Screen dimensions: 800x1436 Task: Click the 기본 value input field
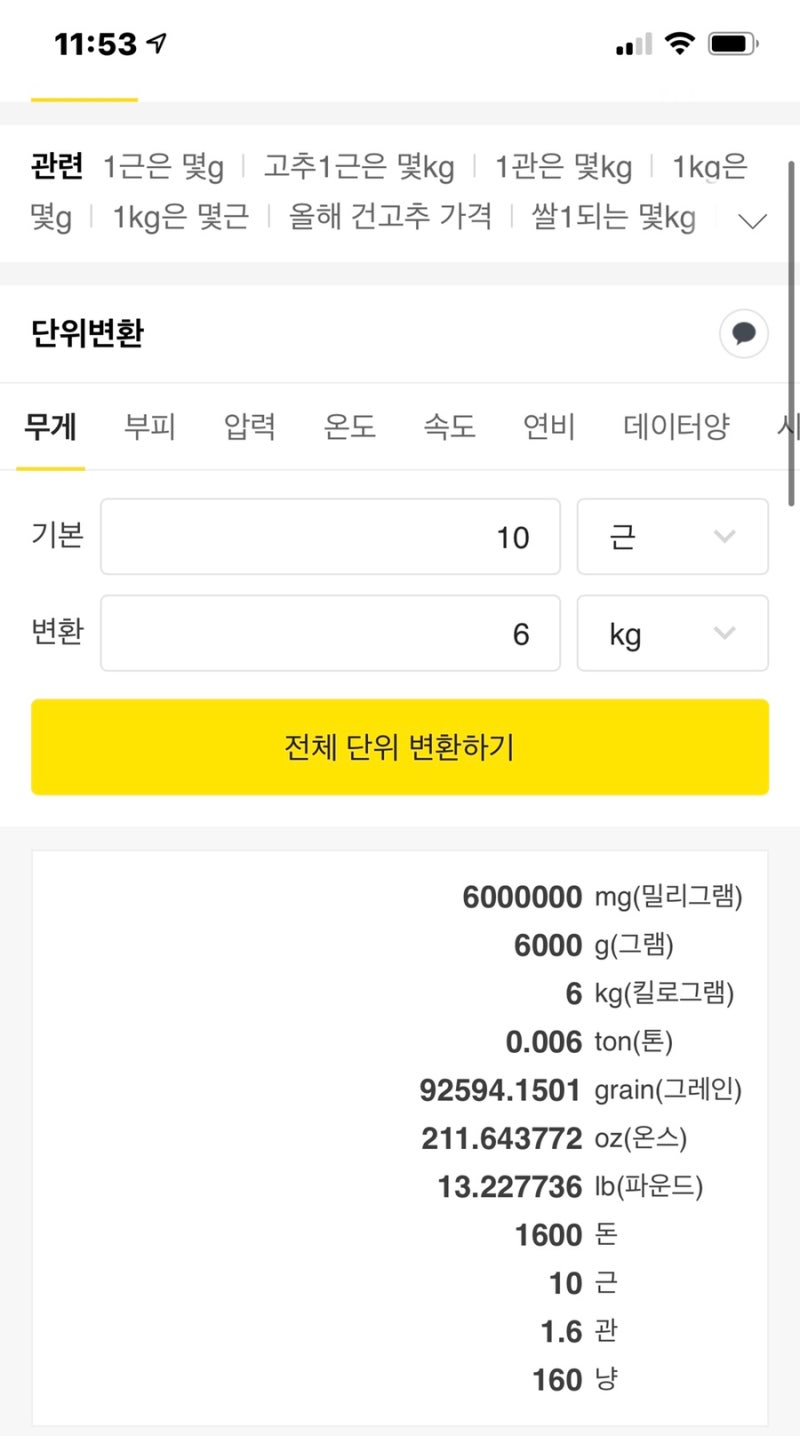330,537
